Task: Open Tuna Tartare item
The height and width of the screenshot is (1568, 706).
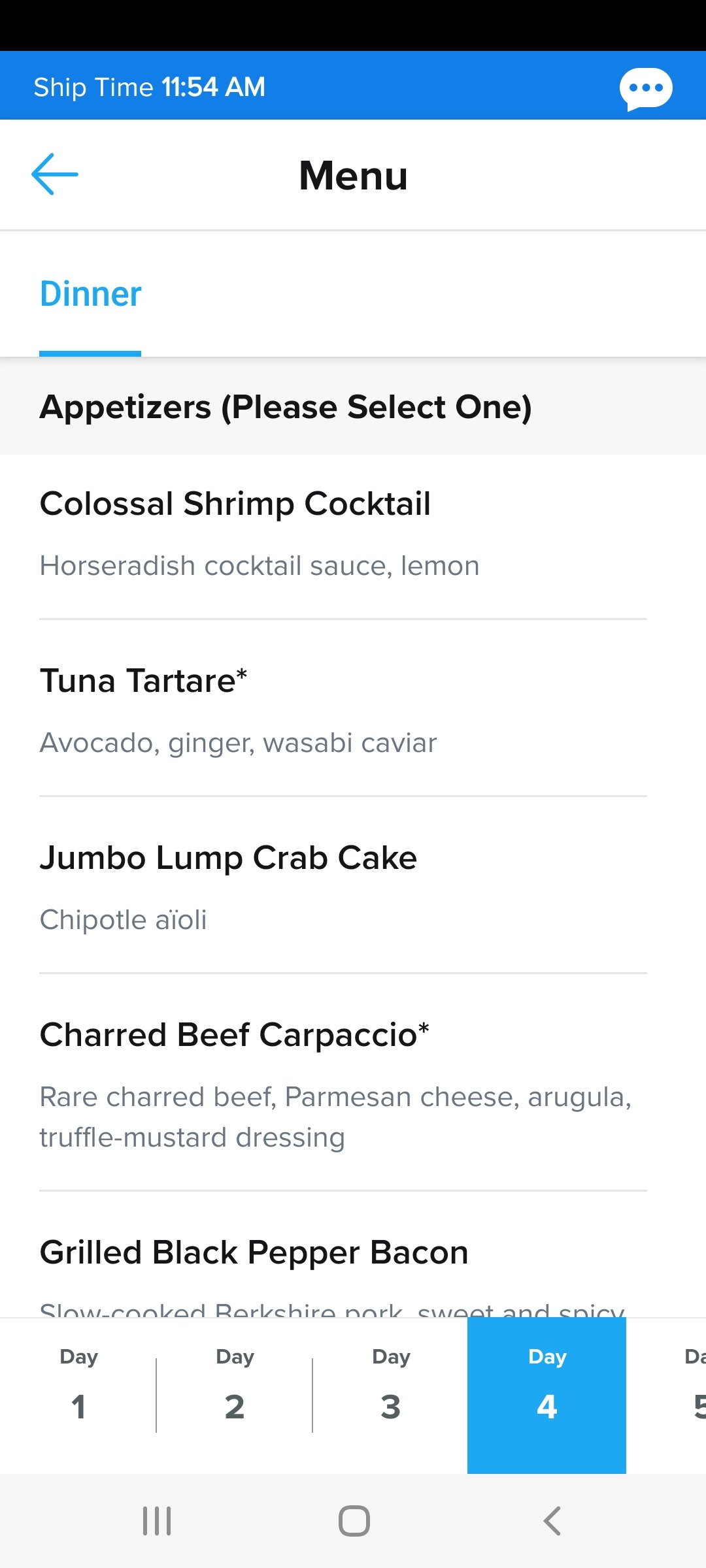Action: (343, 708)
